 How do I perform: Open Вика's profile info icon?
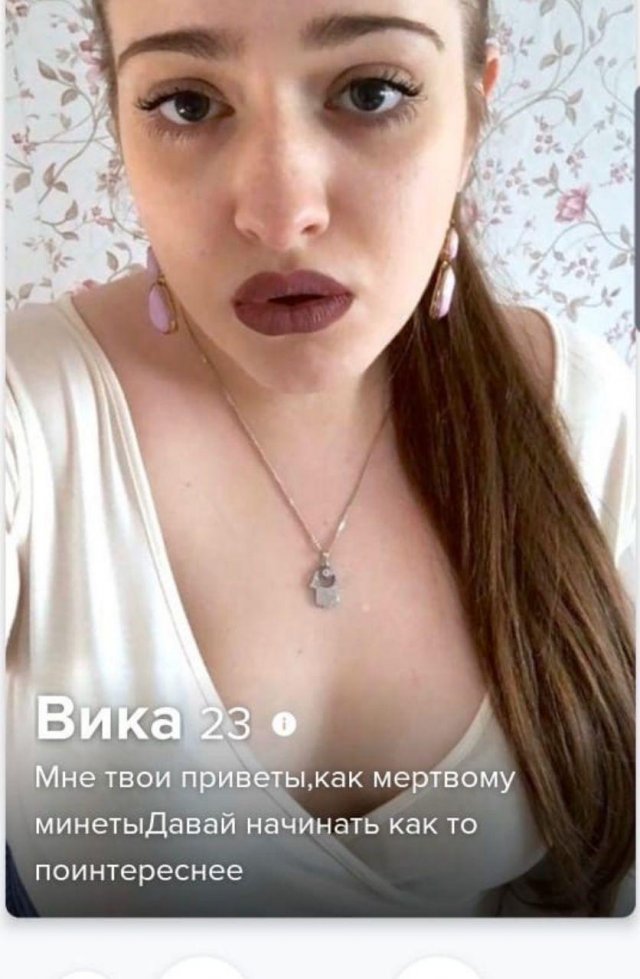coord(283,725)
